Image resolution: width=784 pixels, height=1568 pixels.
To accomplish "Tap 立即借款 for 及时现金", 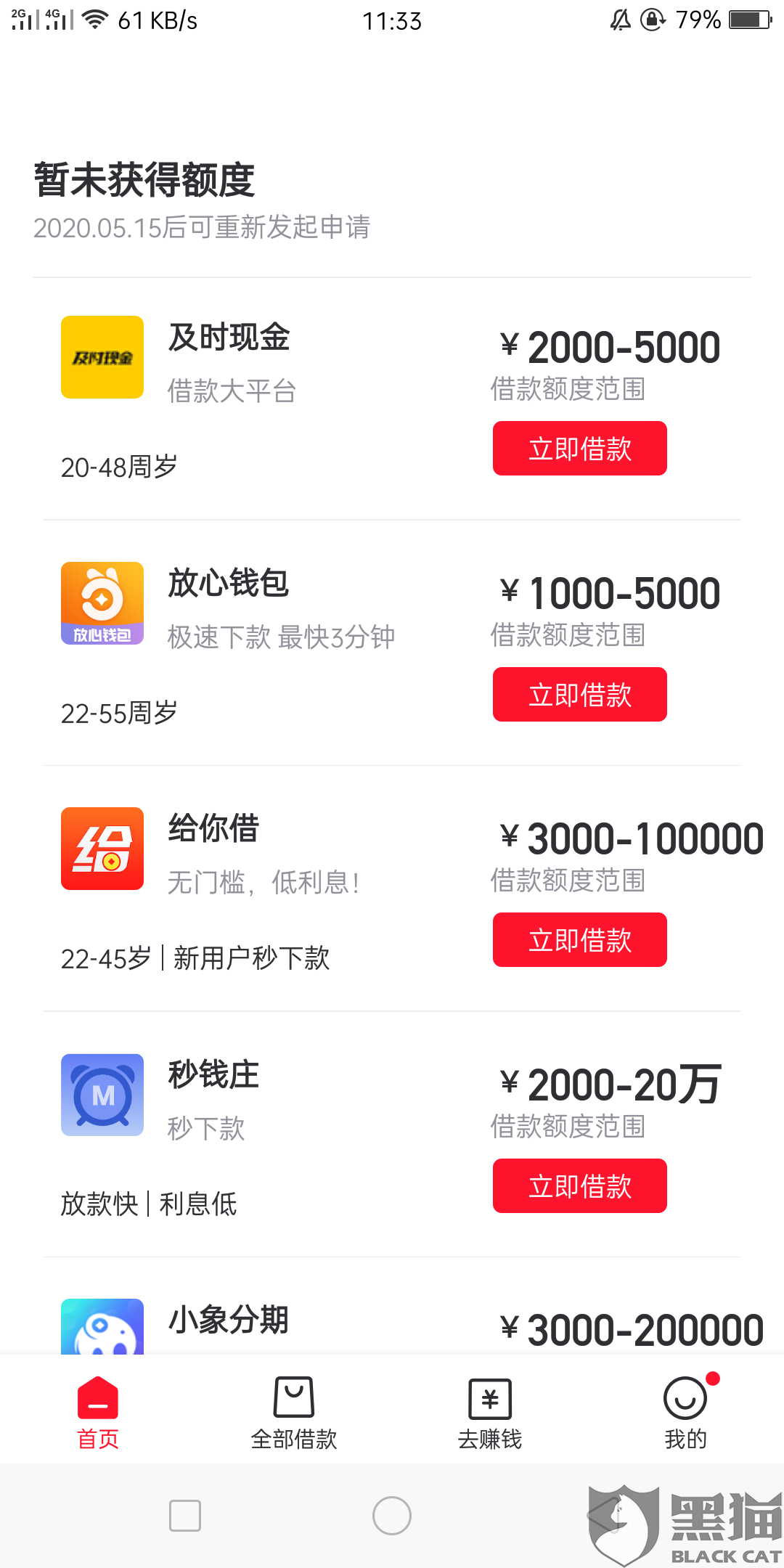I will point(579,449).
